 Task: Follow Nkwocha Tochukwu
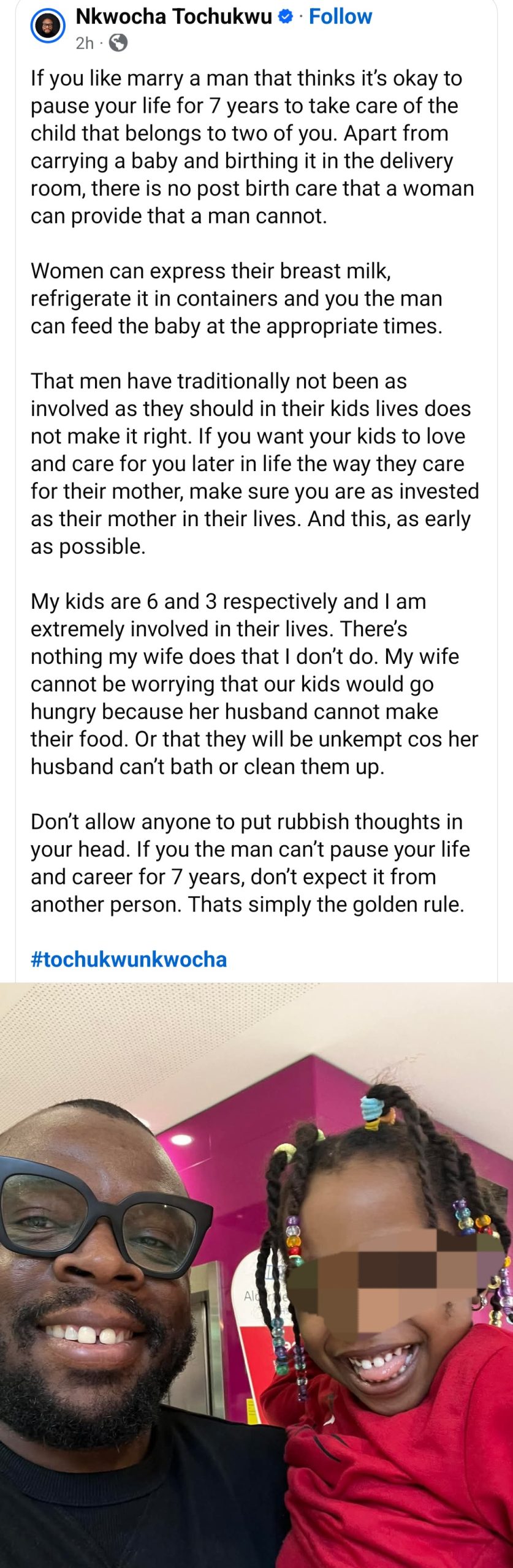click(340, 17)
